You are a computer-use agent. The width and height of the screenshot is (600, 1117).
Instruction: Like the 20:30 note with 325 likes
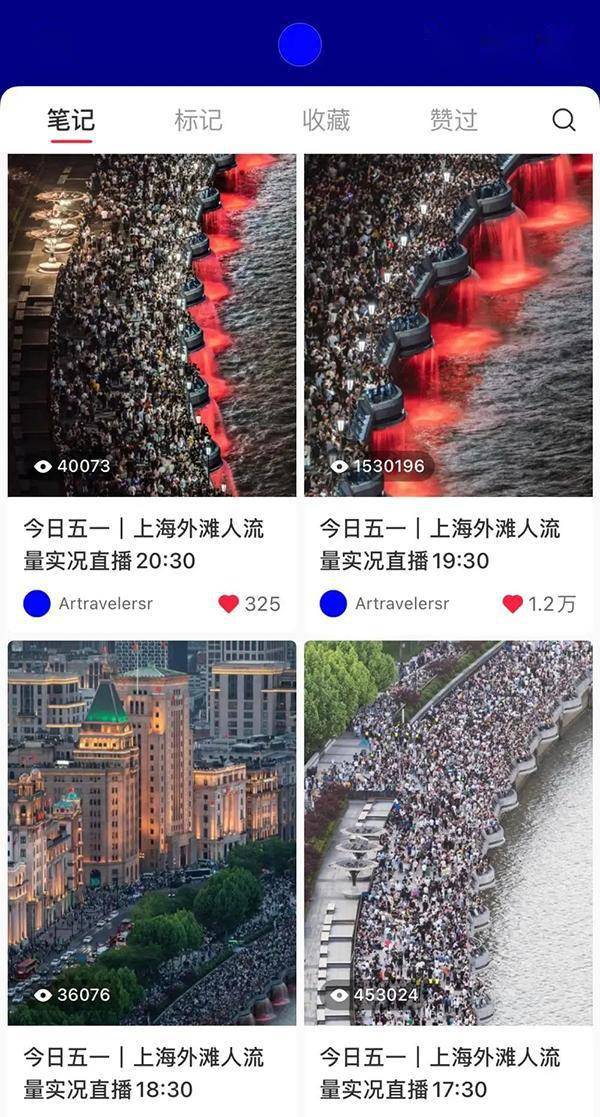pos(229,604)
